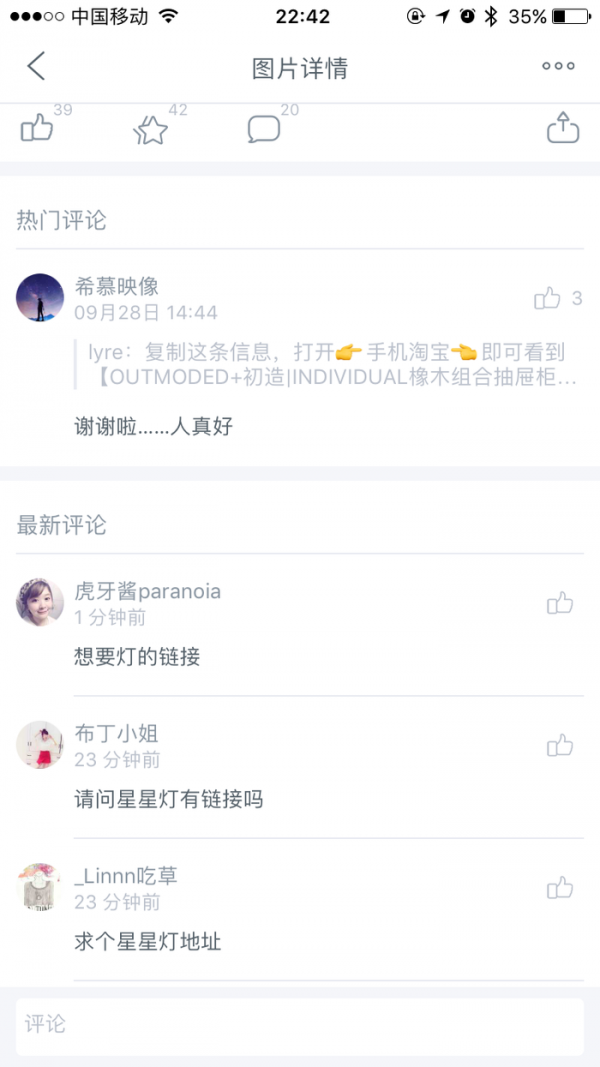This screenshot has height=1067, width=600.
Task: Like 希慕映像's comment
Action: click(548, 298)
